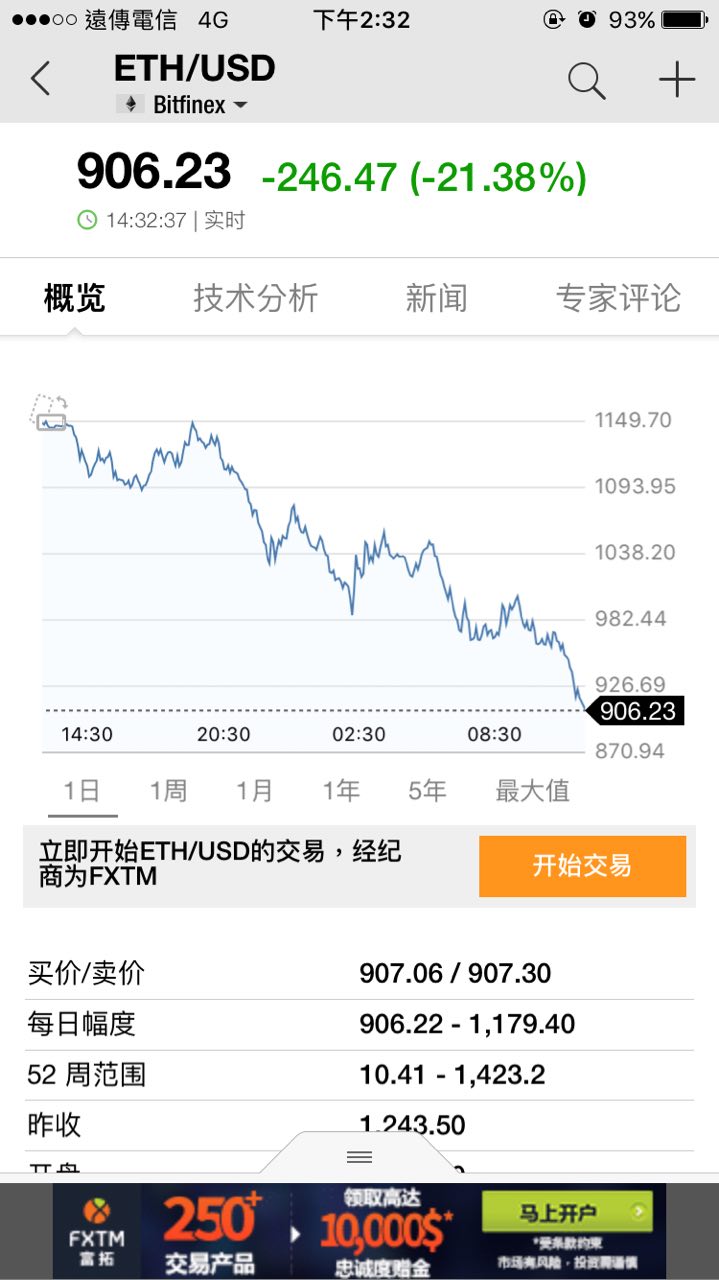The height and width of the screenshot is (1280, 719).
Task: Open the Bitfinex exchange dropdown
Action: point(196,104)
